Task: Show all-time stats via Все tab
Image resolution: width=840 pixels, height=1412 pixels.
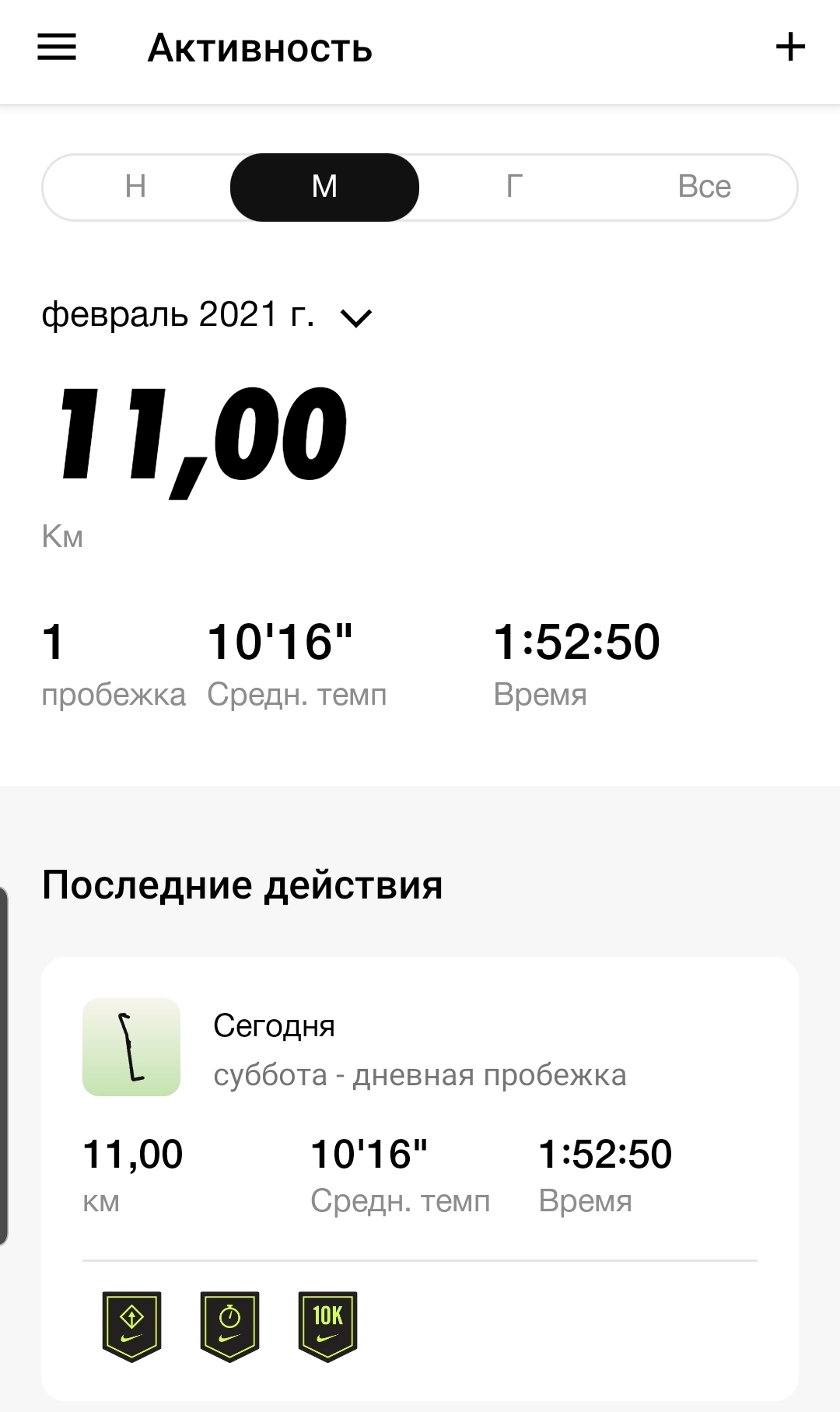Action: pos(704,187)
